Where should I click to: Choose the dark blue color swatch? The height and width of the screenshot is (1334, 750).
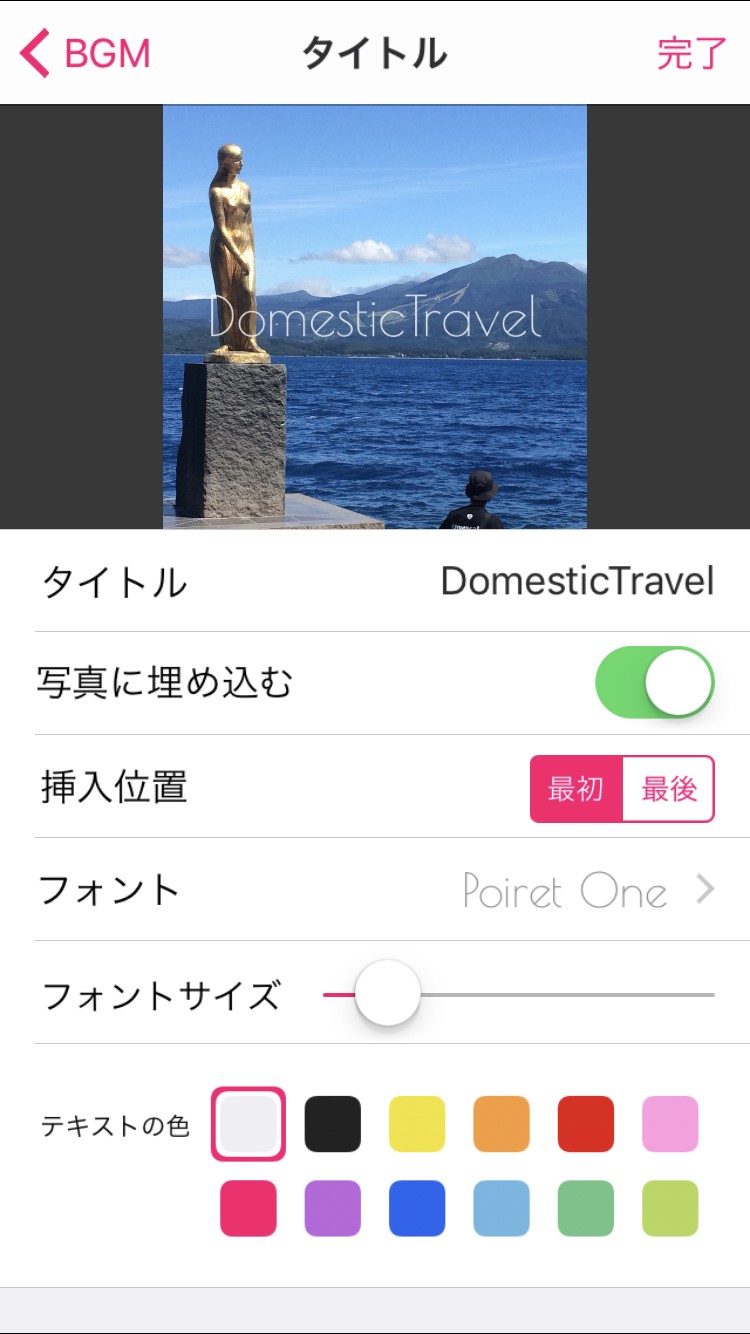coord(417,1208)
